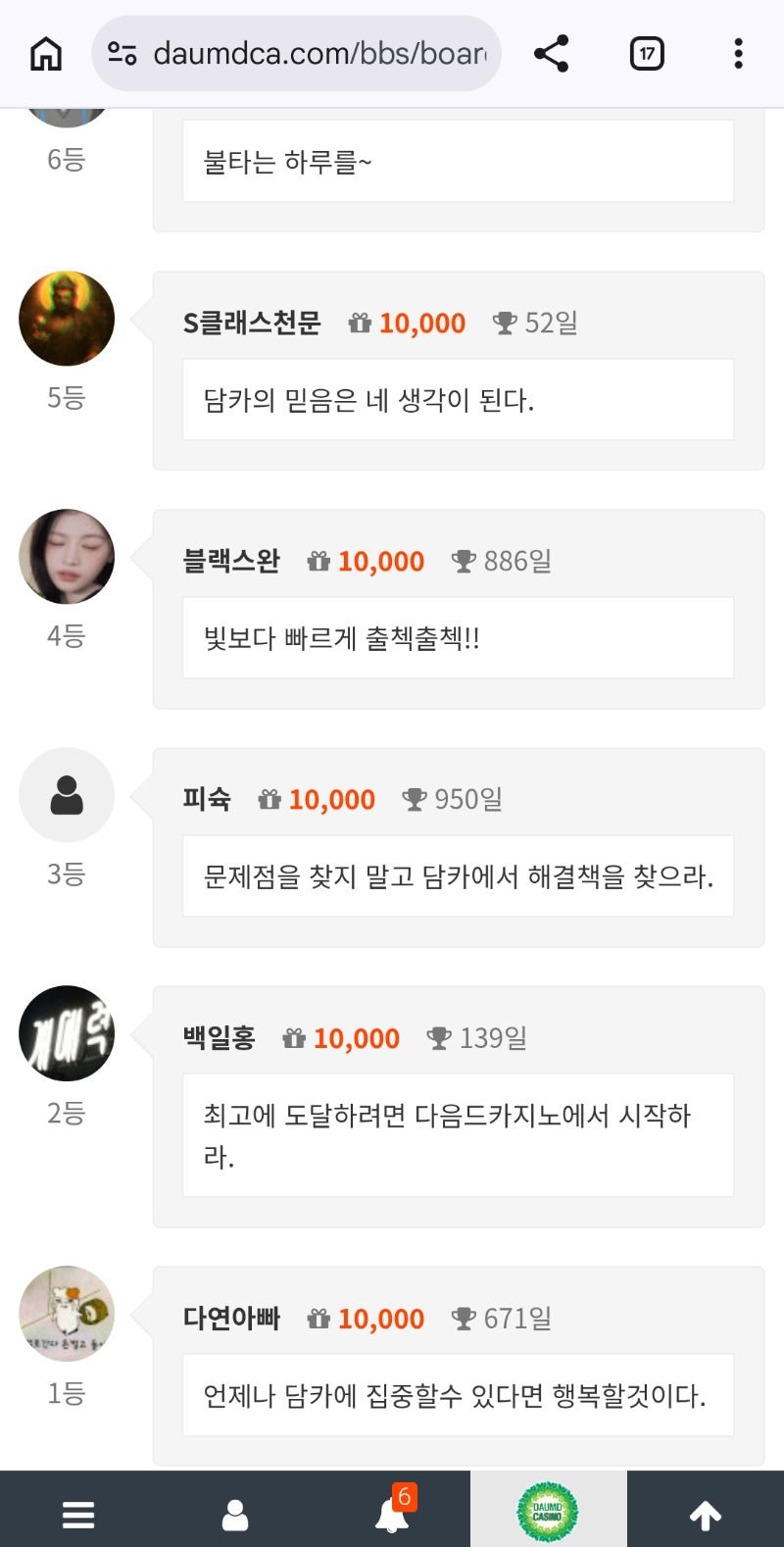The height and width of the screenshot is (1547, 784).
Task: Tap the Daumd Casino logo button
Action: point(548,1513)
